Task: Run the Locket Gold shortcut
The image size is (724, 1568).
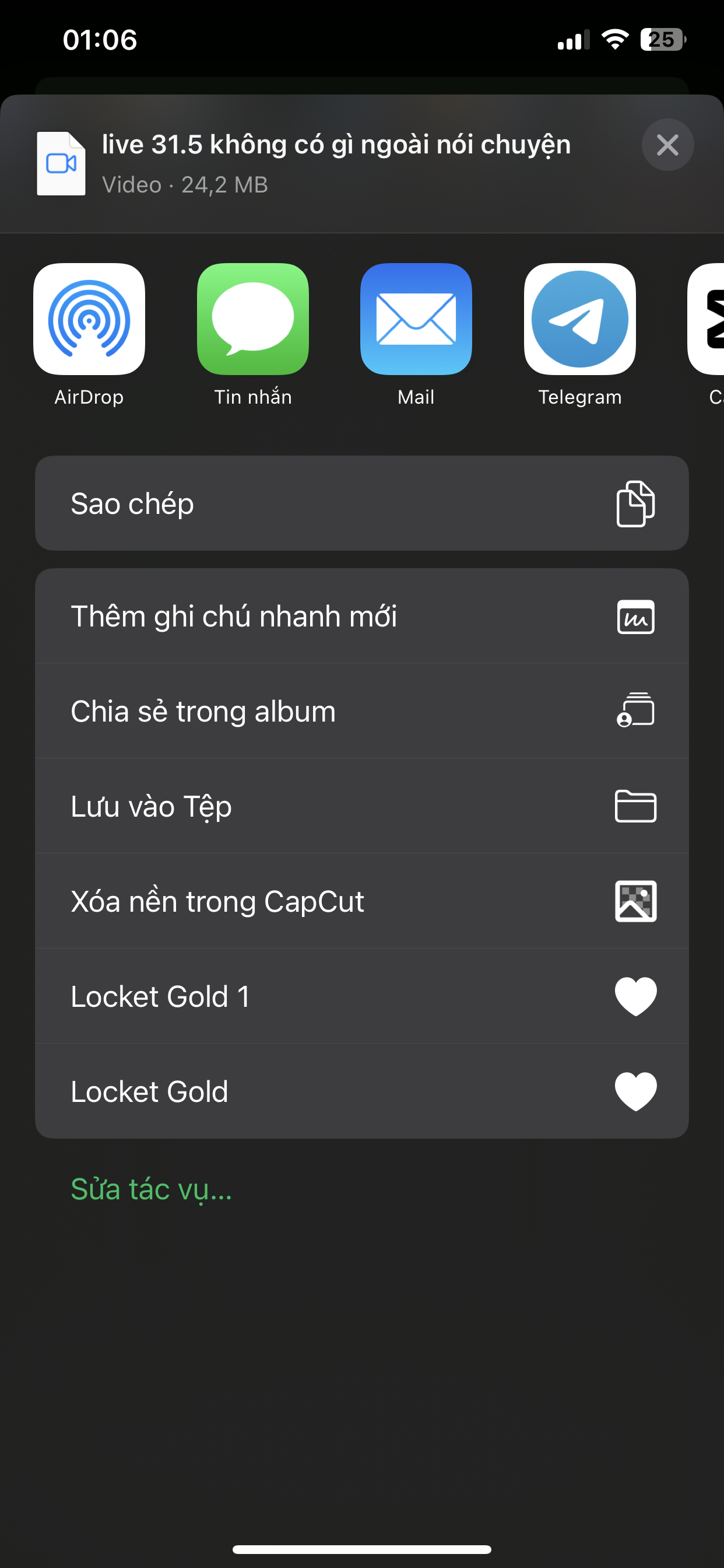Action: pyautogui.click(x=361, y=1091)
